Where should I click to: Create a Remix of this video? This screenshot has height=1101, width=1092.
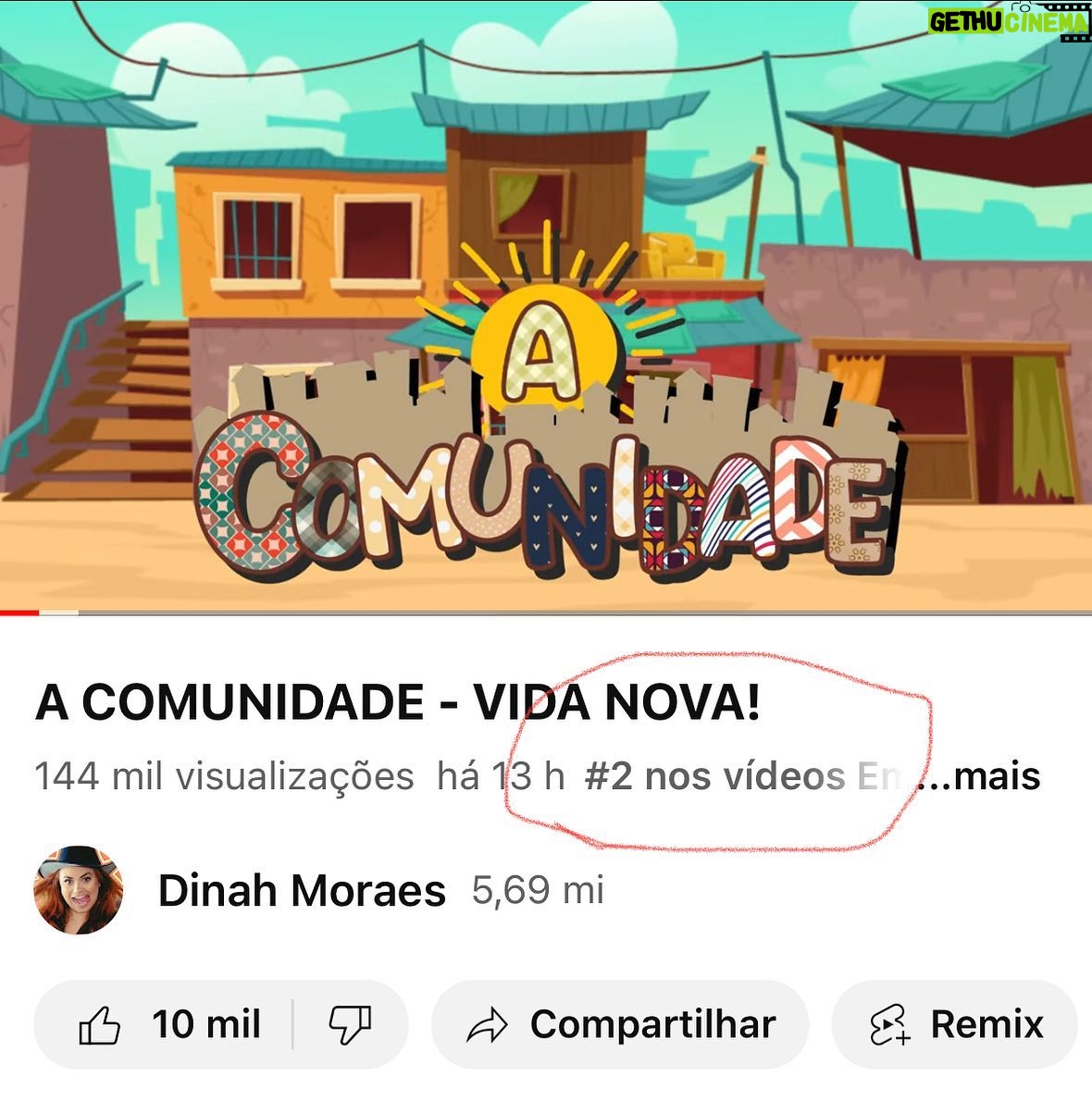coord(956,1024)
